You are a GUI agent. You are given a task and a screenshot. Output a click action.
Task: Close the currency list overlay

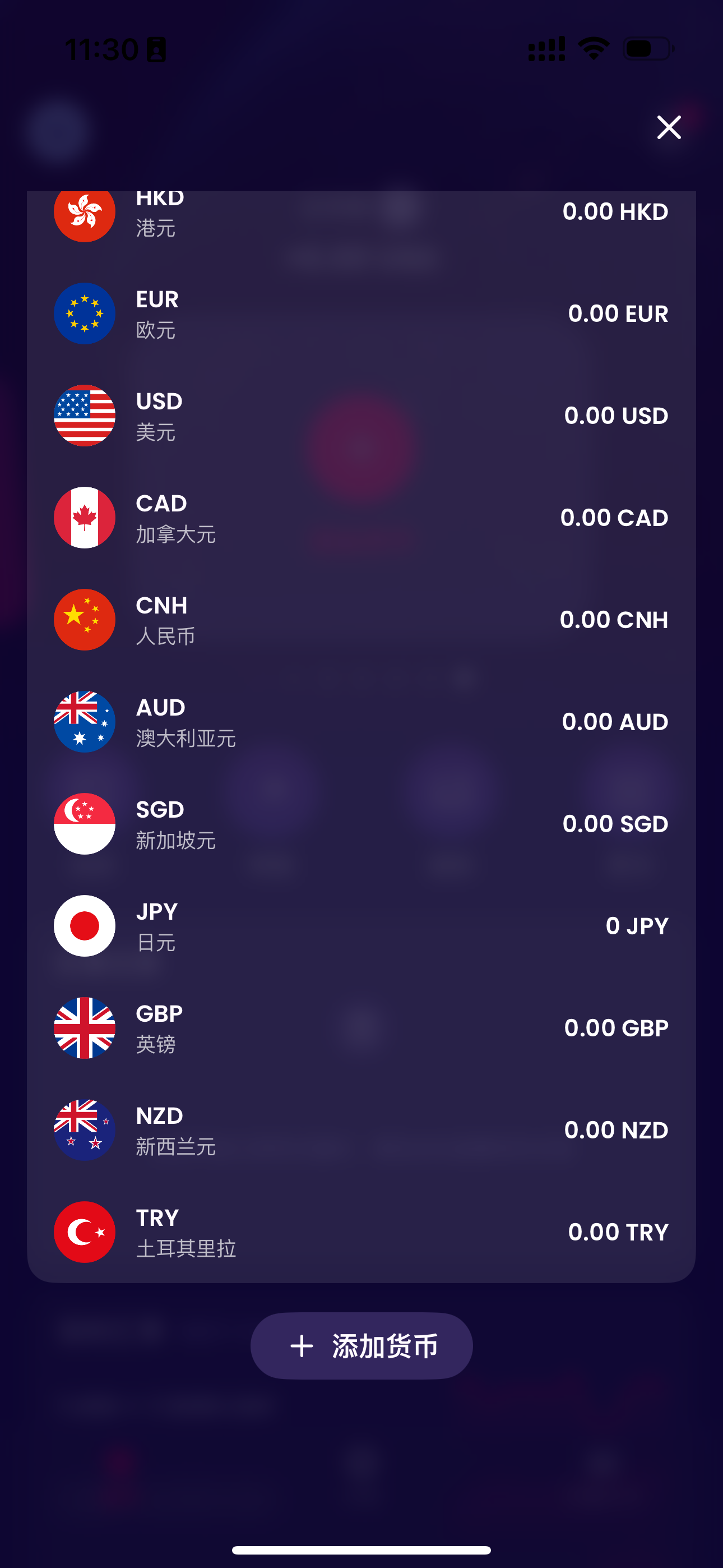pos(668,127)
